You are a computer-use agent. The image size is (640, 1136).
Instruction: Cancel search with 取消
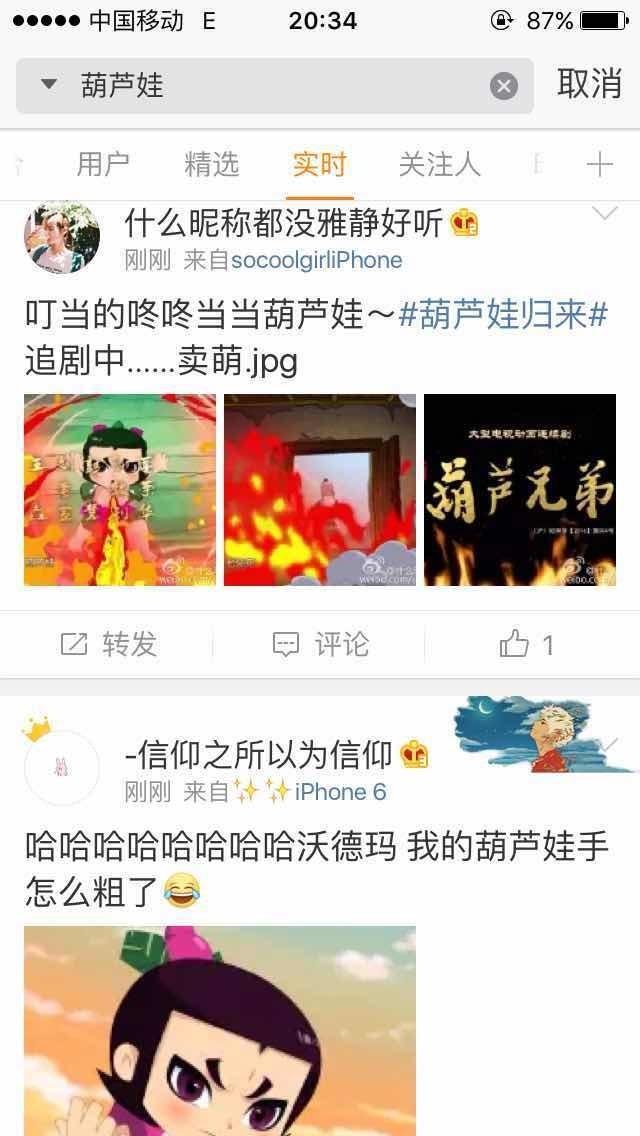(589, 85)
